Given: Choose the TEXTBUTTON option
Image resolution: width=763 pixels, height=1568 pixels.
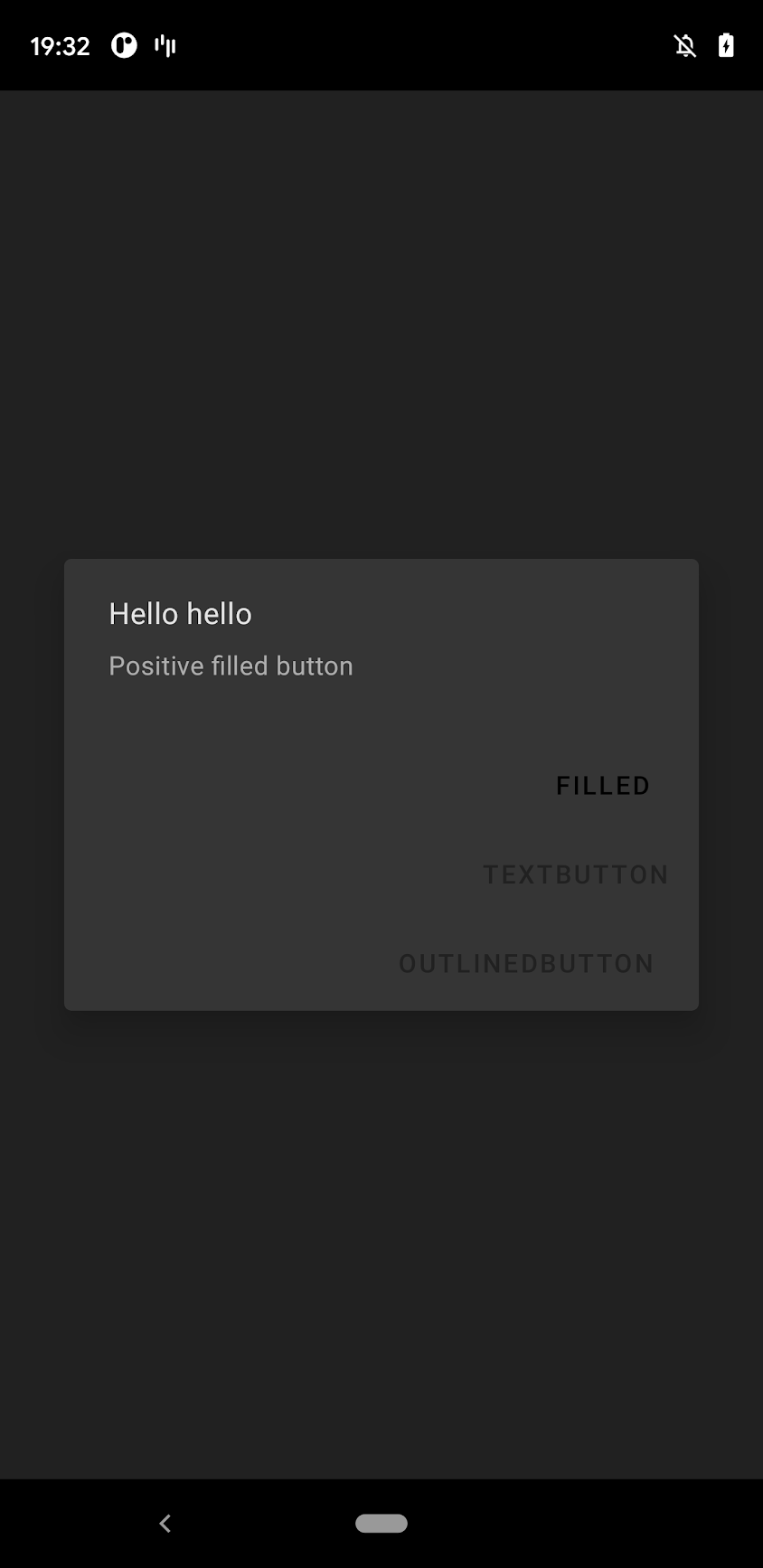Looking at the screenshot, I should pyautogui.click(x=576, y=874).
